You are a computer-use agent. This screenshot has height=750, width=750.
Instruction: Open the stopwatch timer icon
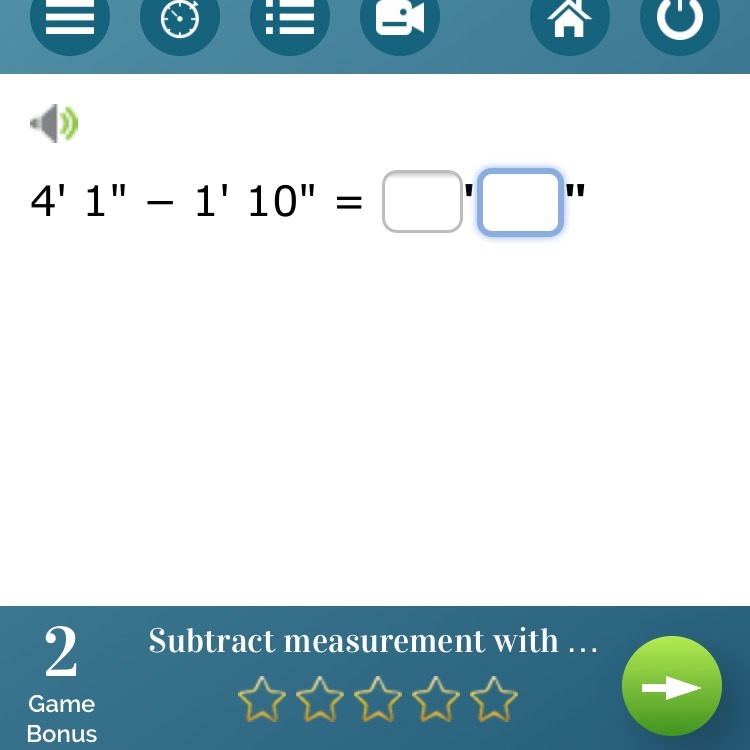180,20
